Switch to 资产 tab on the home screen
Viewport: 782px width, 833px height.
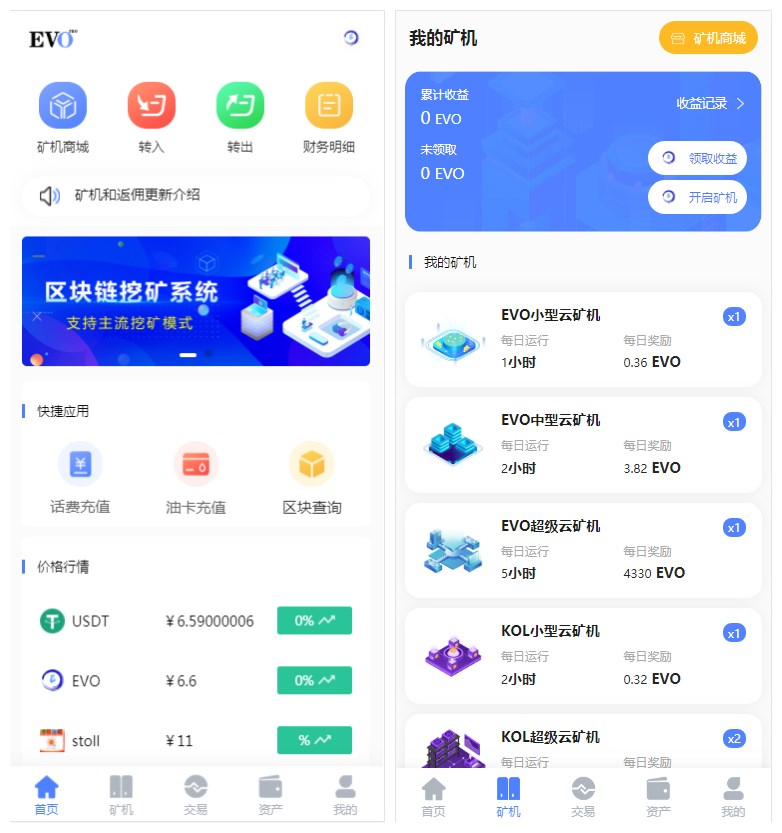point(270,795)
